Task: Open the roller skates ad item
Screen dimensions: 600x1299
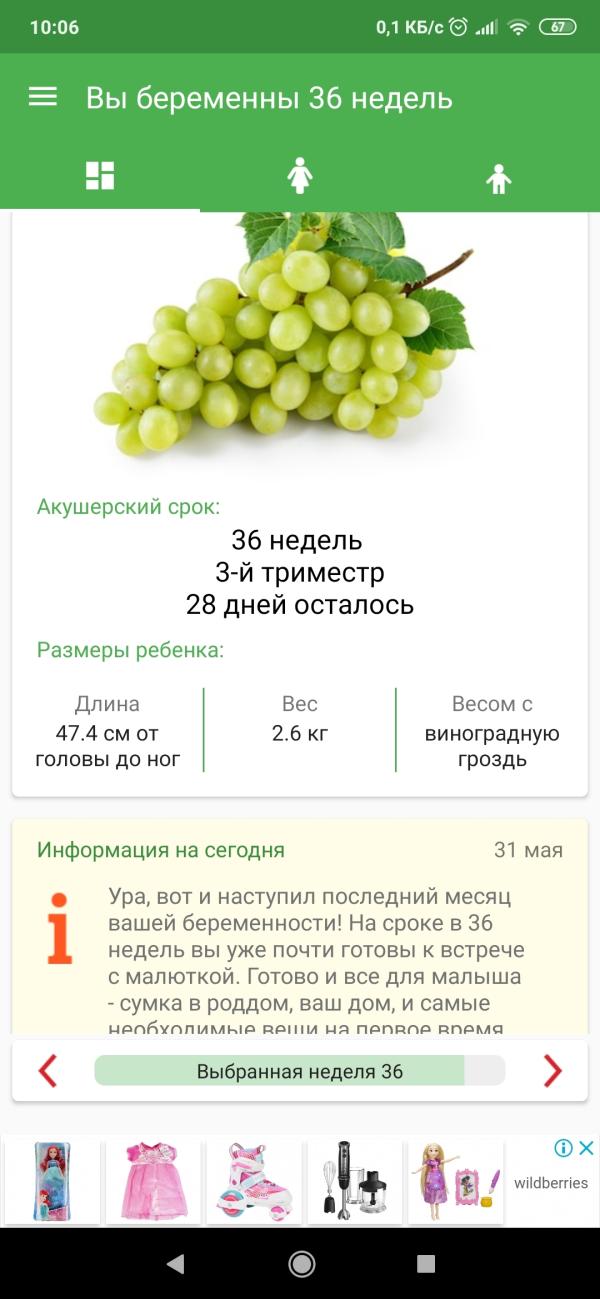Action: pyautogui.click(x=254, y=1181)
